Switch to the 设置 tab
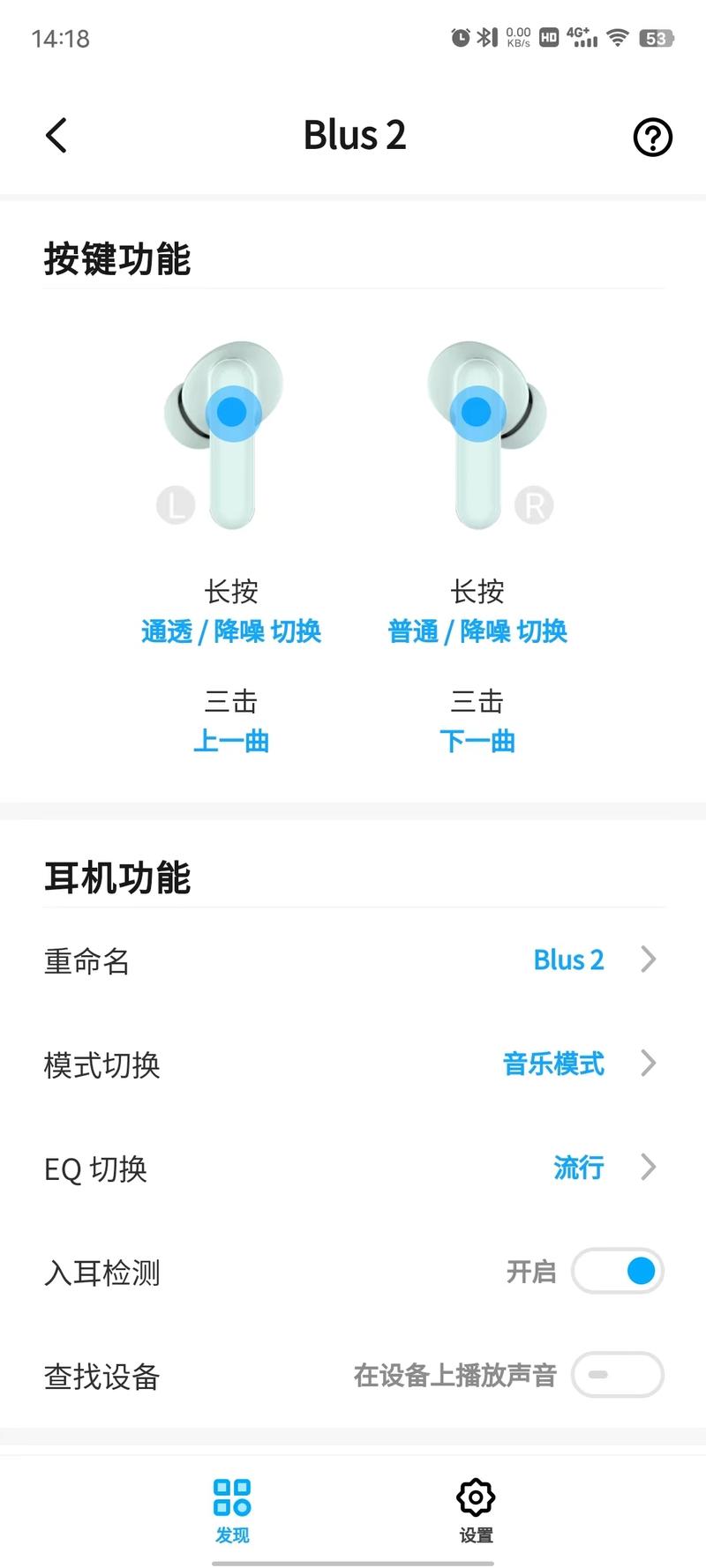706x1568 pixels. pos(476,1512)
